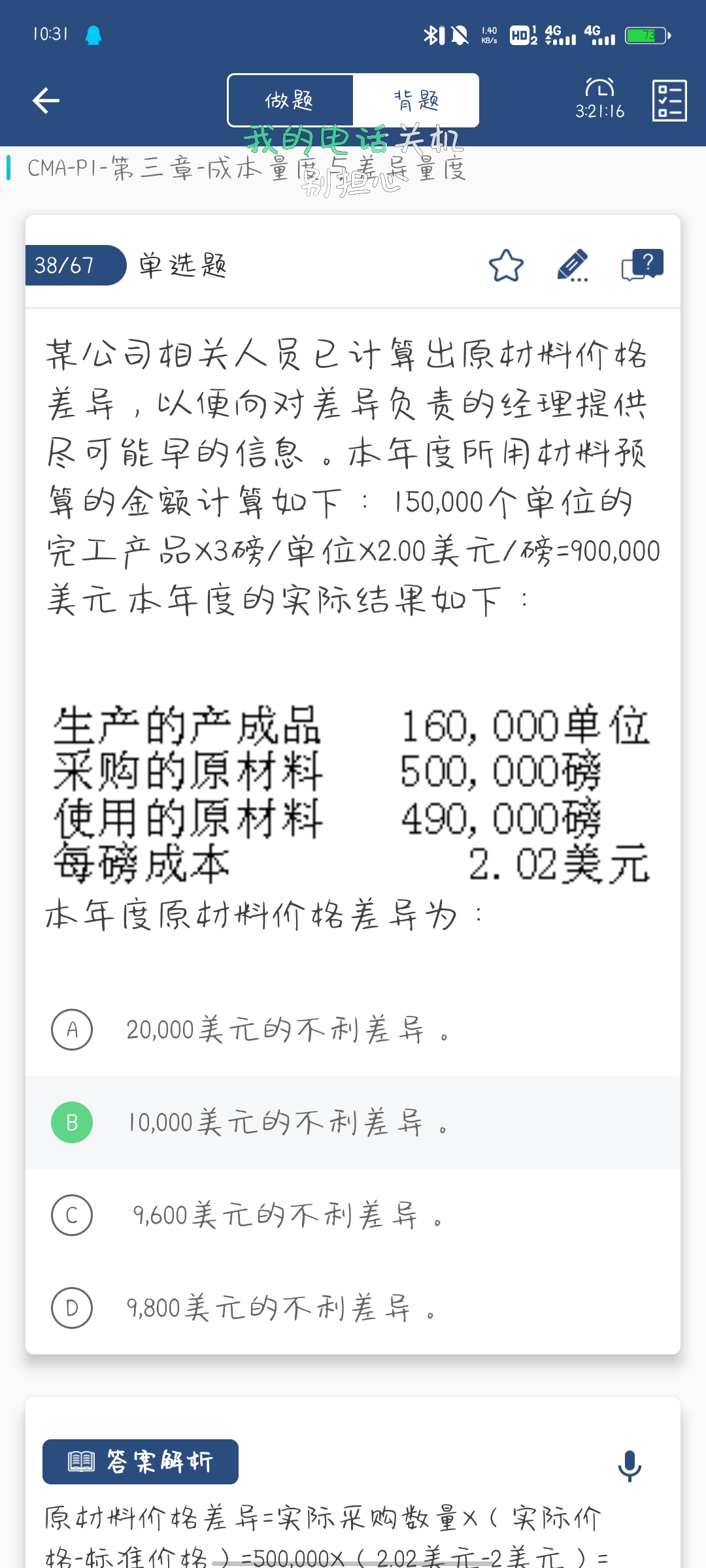The image size is (706, 1568).
Task: Open the pencil note editor
Action: click(x=573, y=265)
